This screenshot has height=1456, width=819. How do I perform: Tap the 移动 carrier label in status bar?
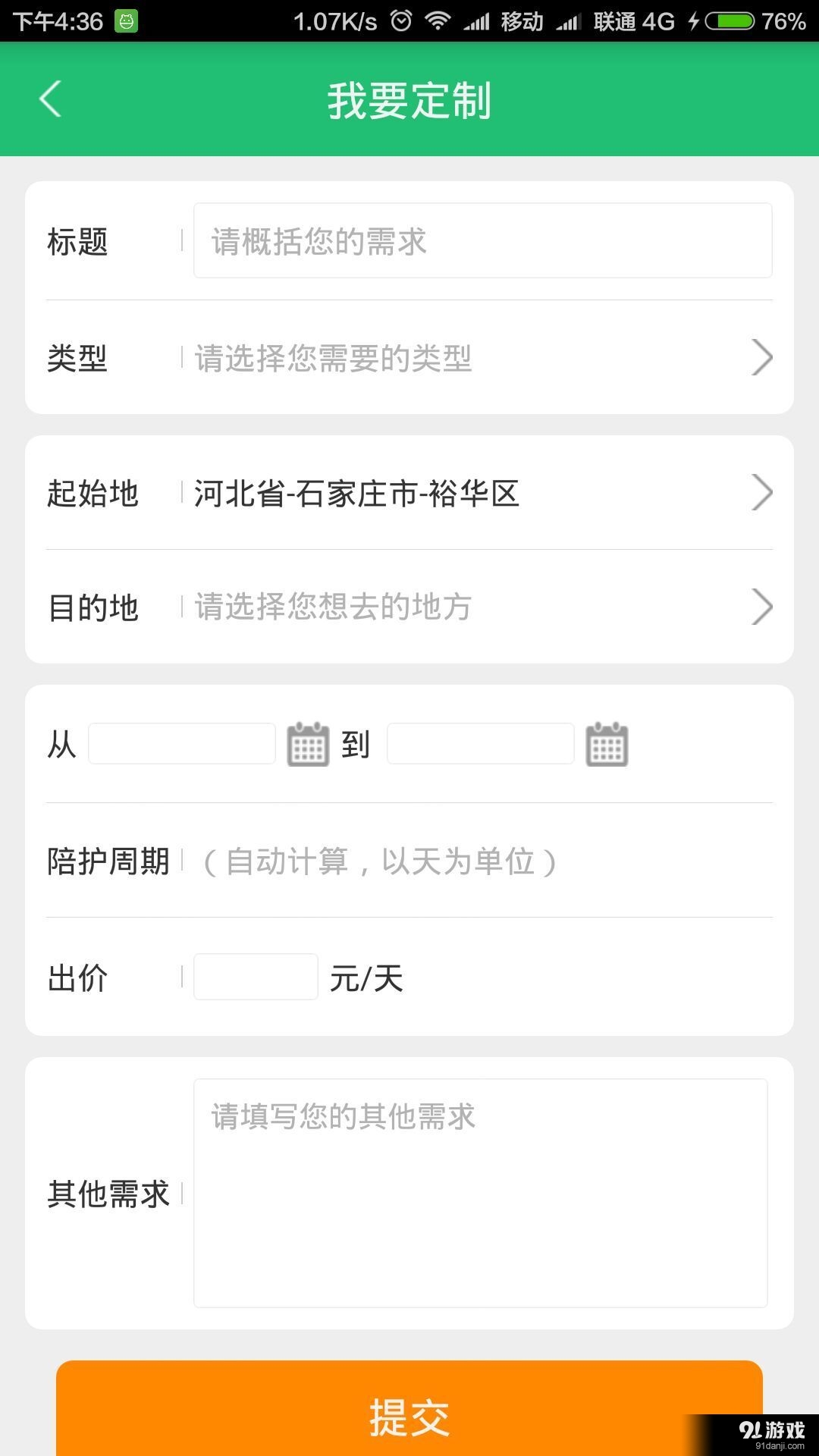point(523,20)
